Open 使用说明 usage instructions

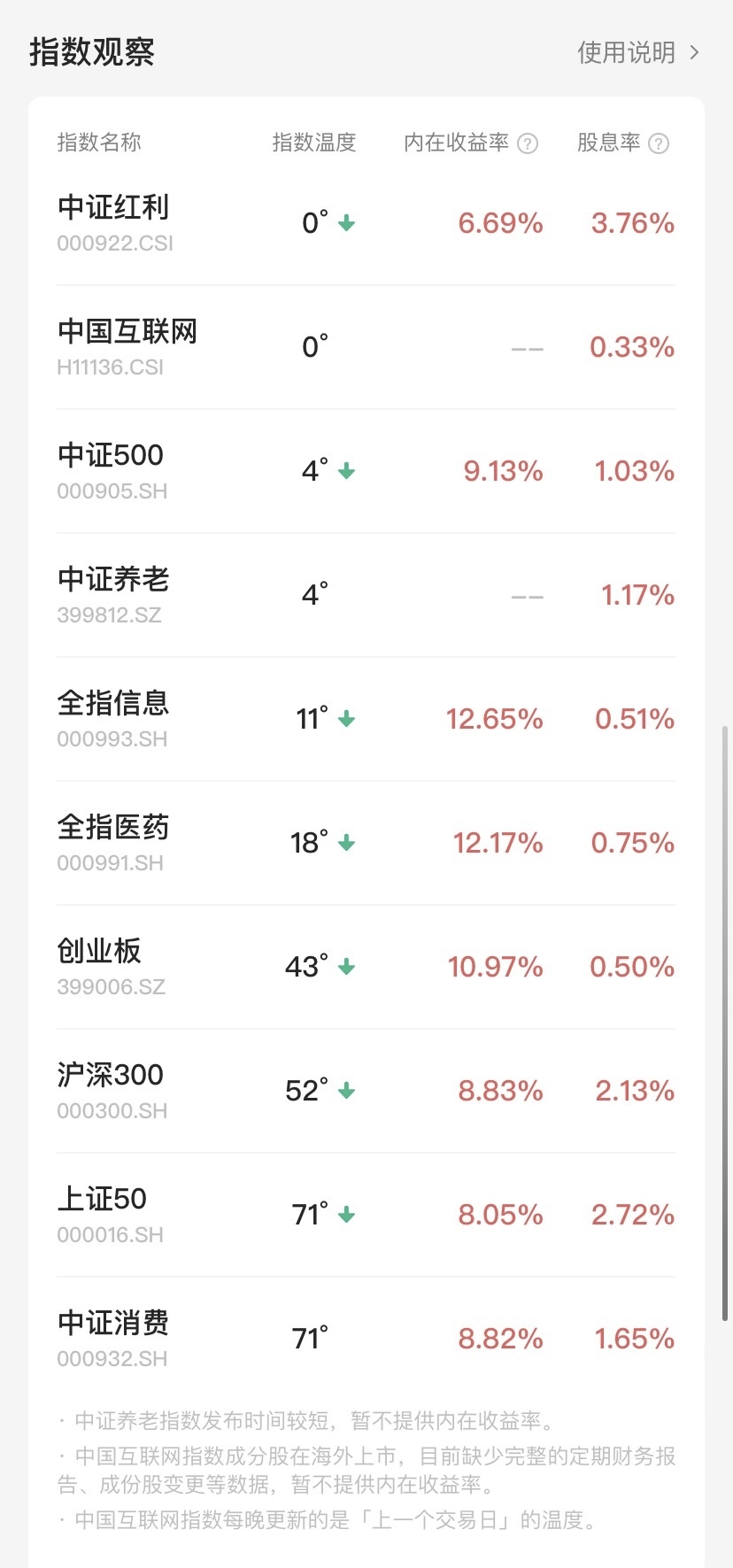pos(637,53)
